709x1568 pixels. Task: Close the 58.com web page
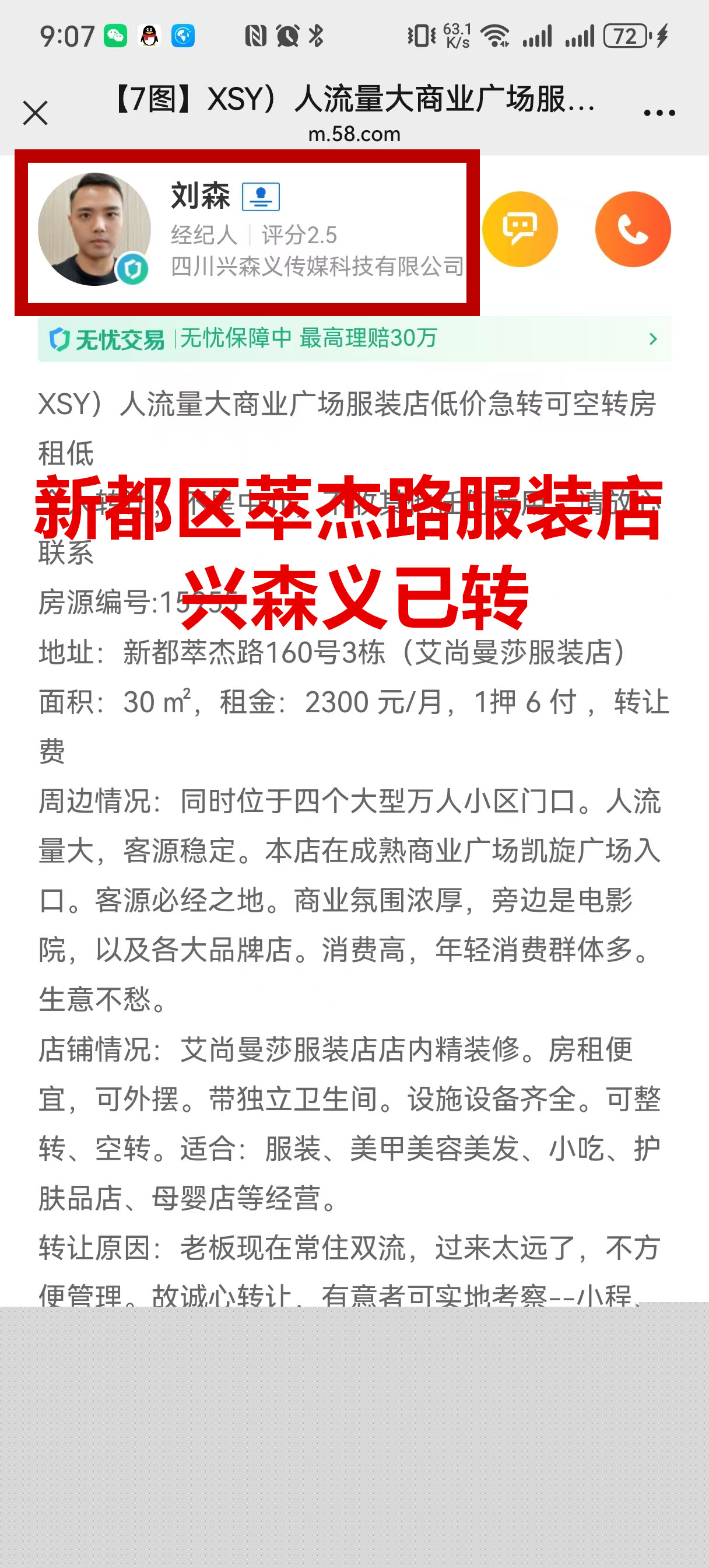pyautogui.click(x=36, y=113)
